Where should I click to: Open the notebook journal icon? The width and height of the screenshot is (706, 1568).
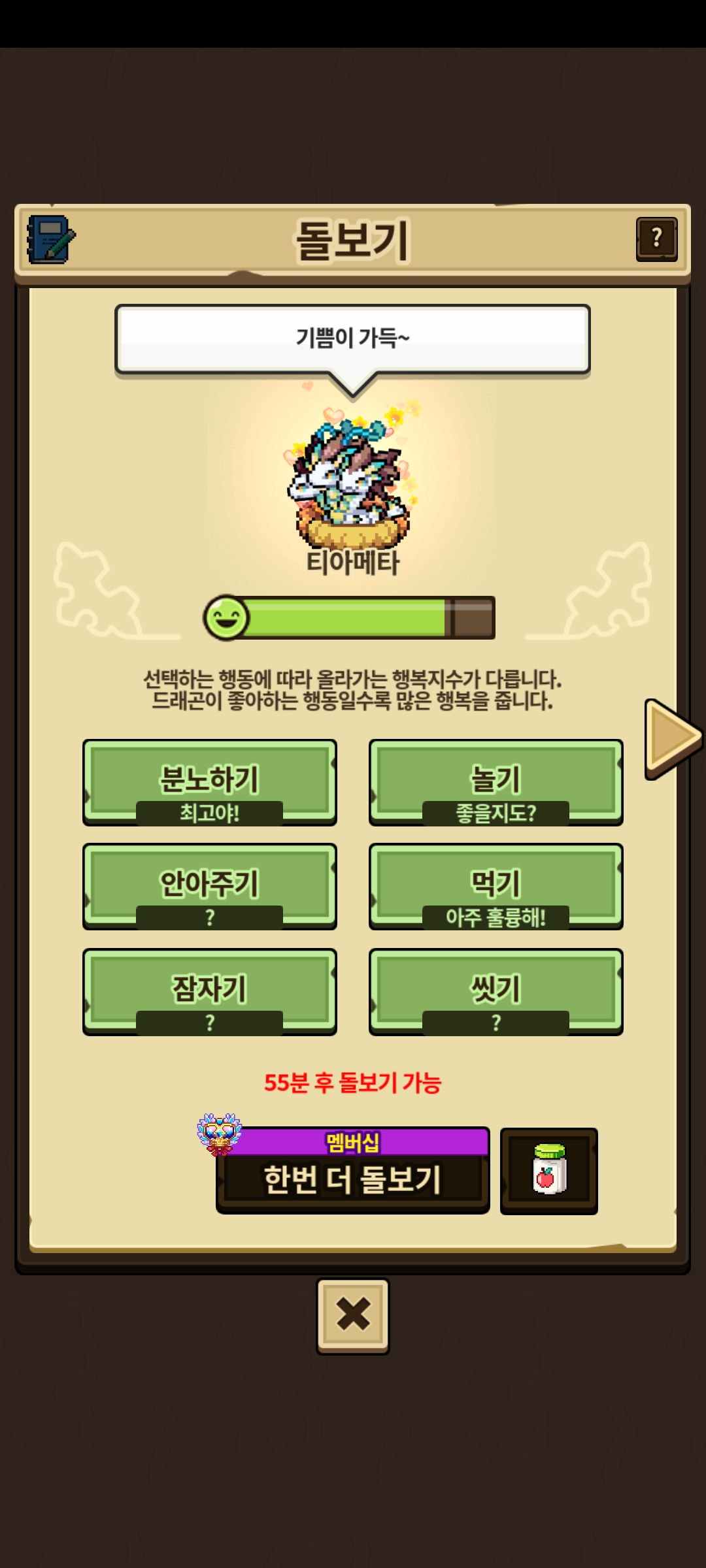click(50, 240)
